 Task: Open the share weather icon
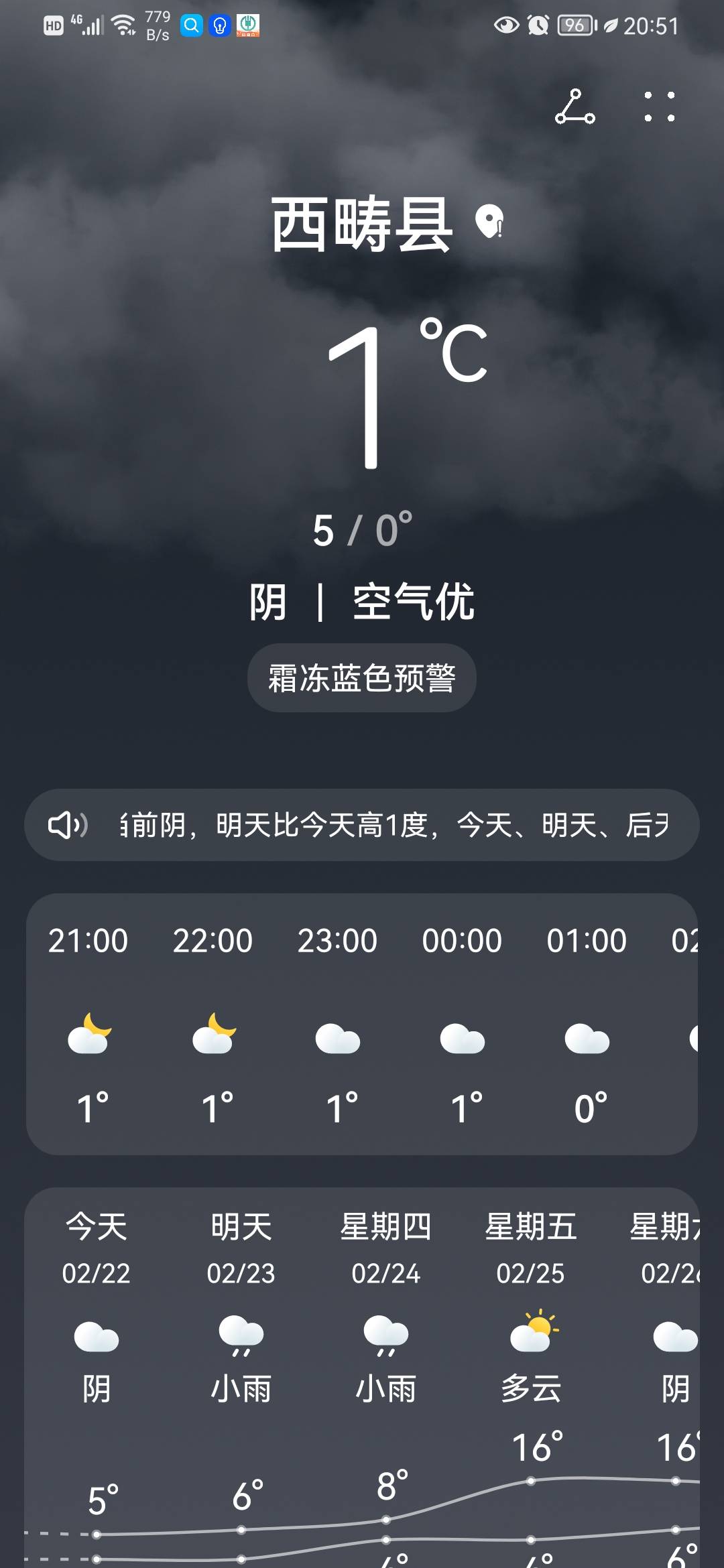tap(575, 107)
